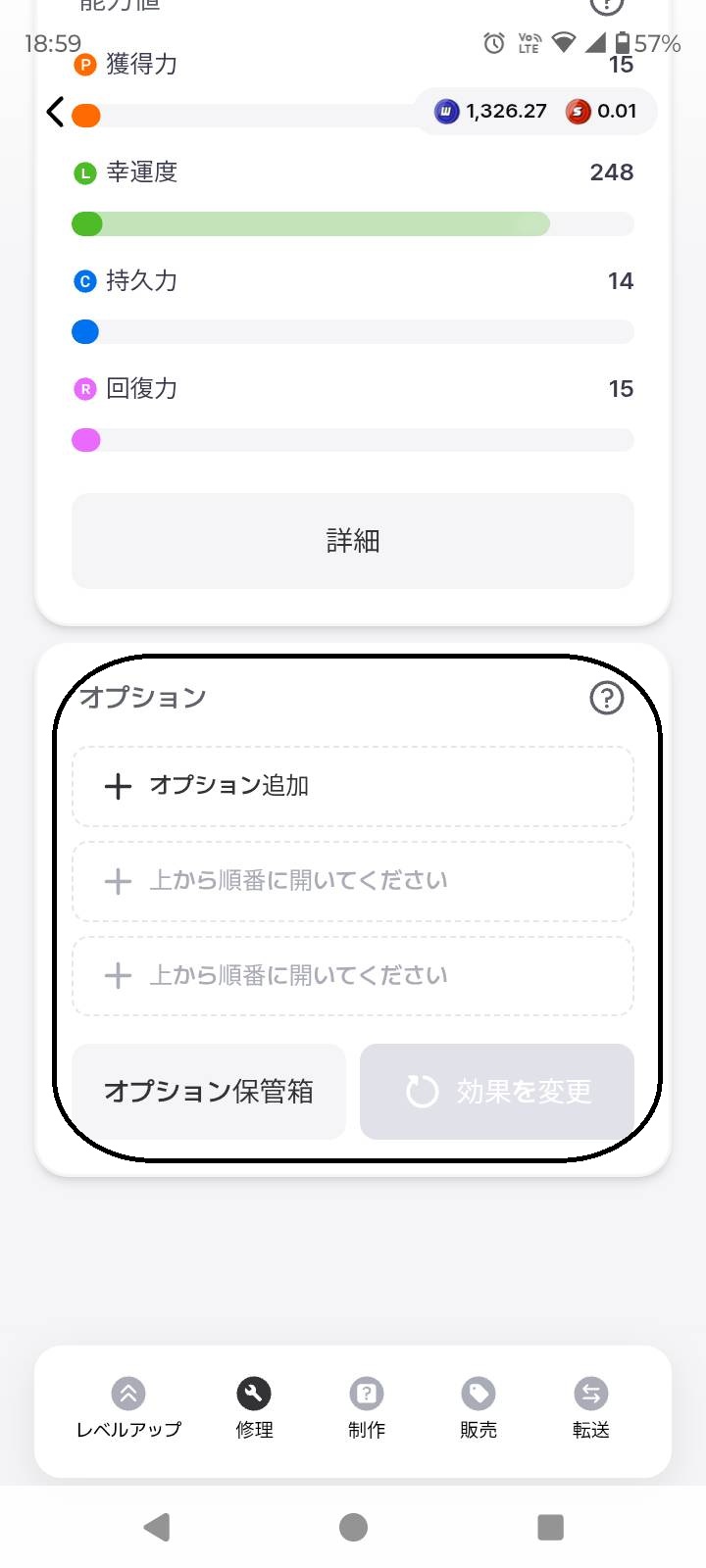Screen dimensions: 706x1568
Task: Open the オプション help question mark
Action: 607,698
